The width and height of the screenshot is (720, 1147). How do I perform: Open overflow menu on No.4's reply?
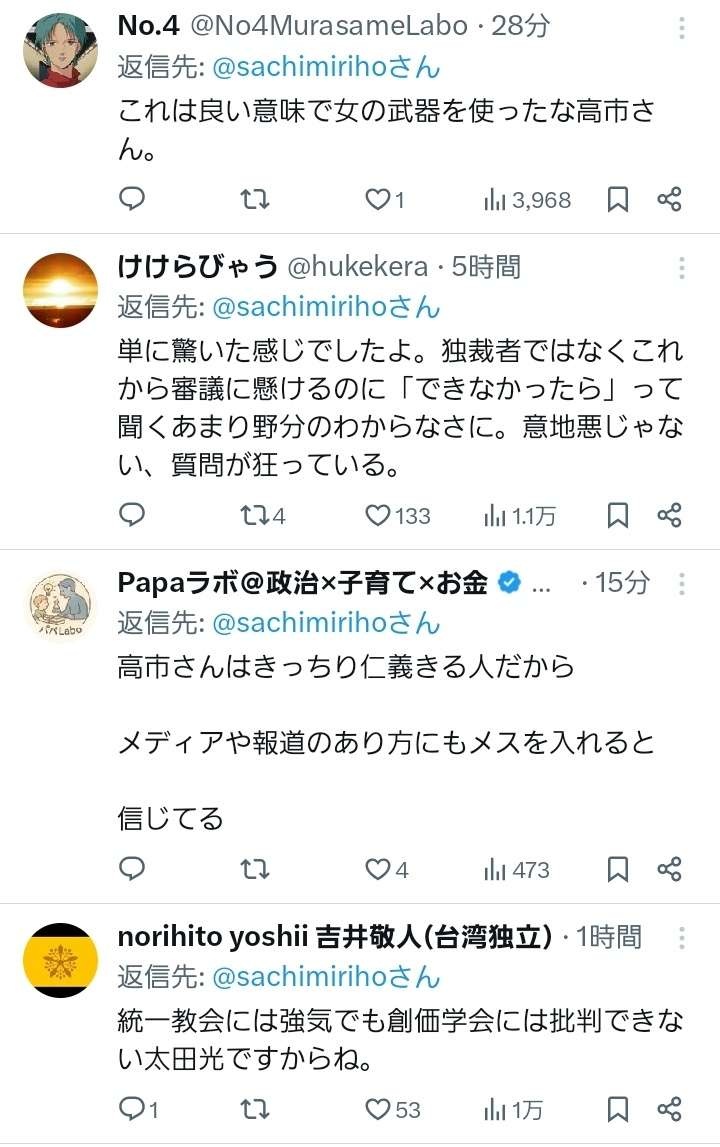pos(682,28)
